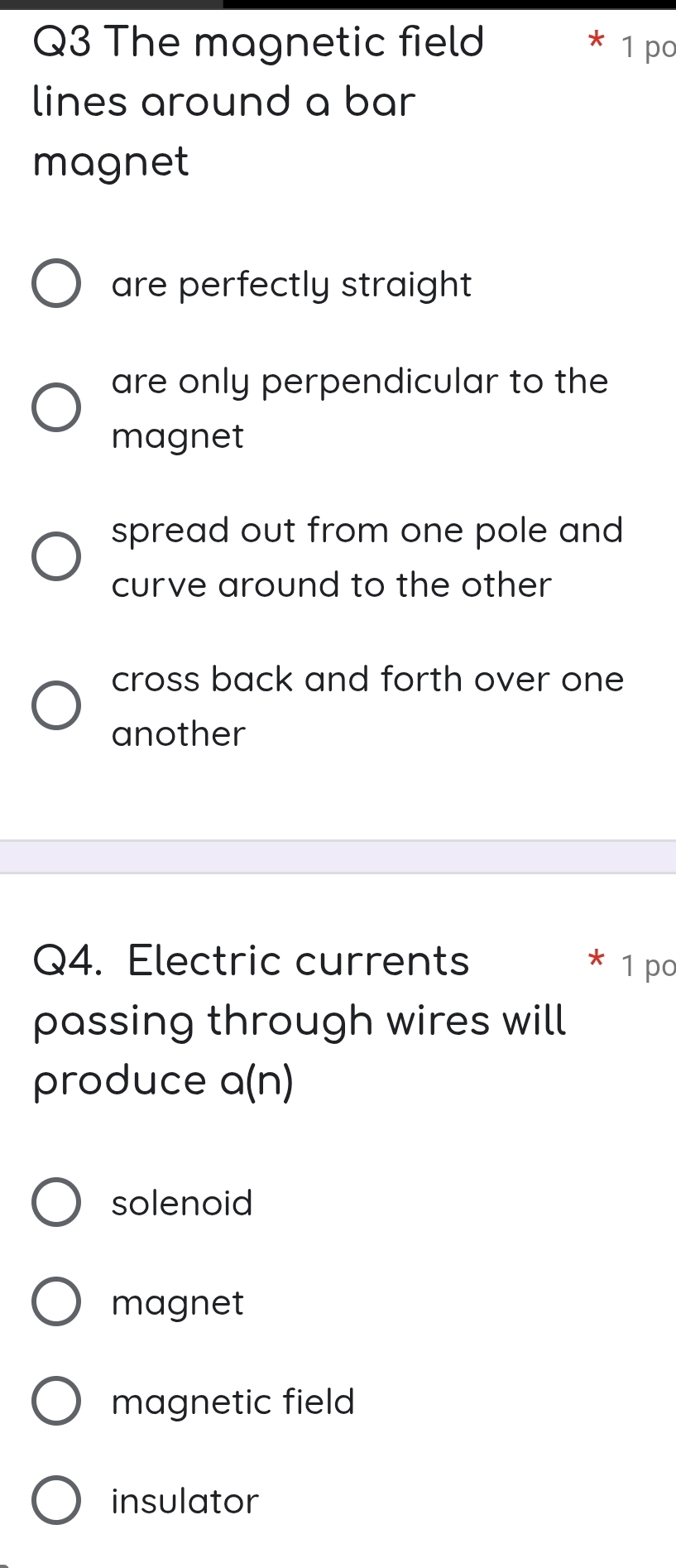Viewport: 676px width, 1568px height.
Task: Select 'solenoid' for Q4
Action: click(x=56, y=1202)
